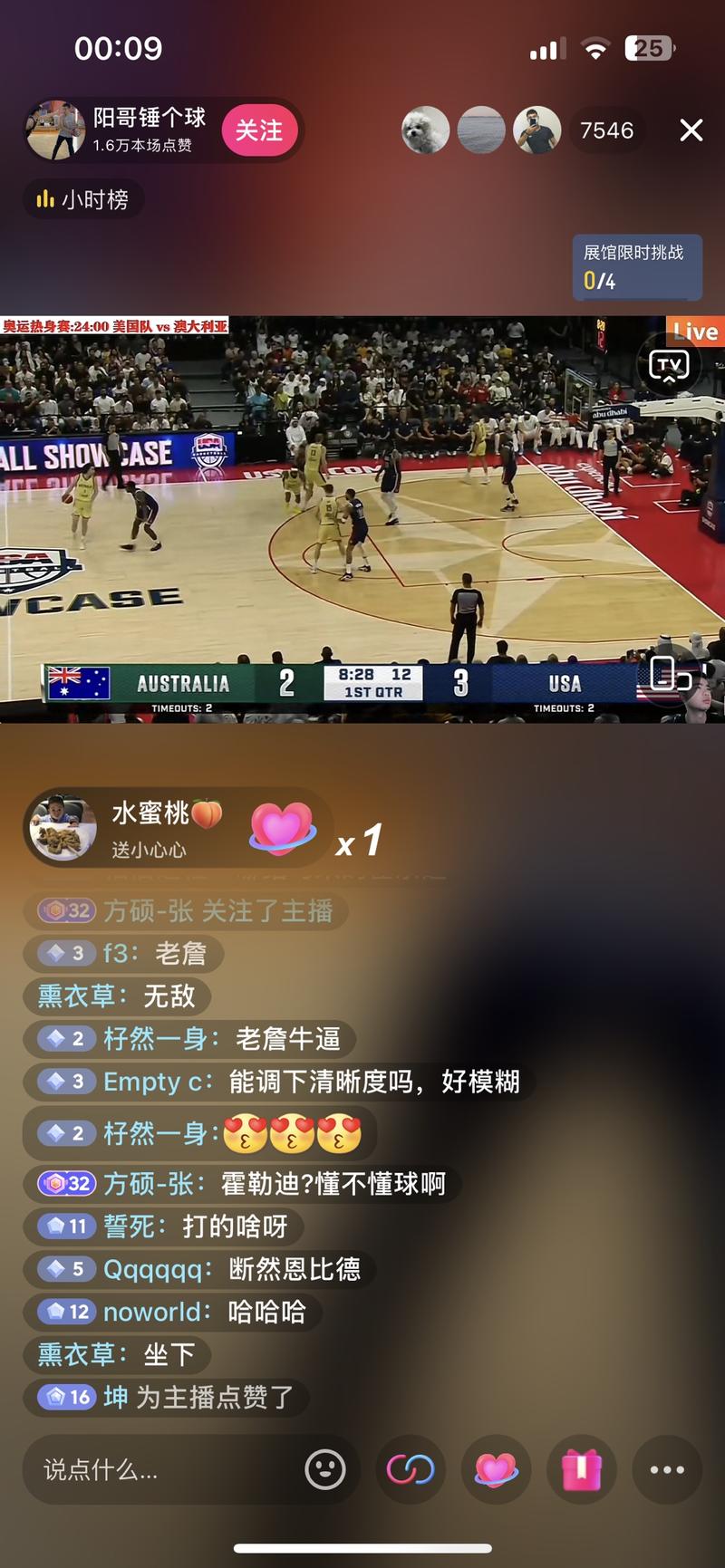Open the 小时榜 hourly ranking

[83, 199]
